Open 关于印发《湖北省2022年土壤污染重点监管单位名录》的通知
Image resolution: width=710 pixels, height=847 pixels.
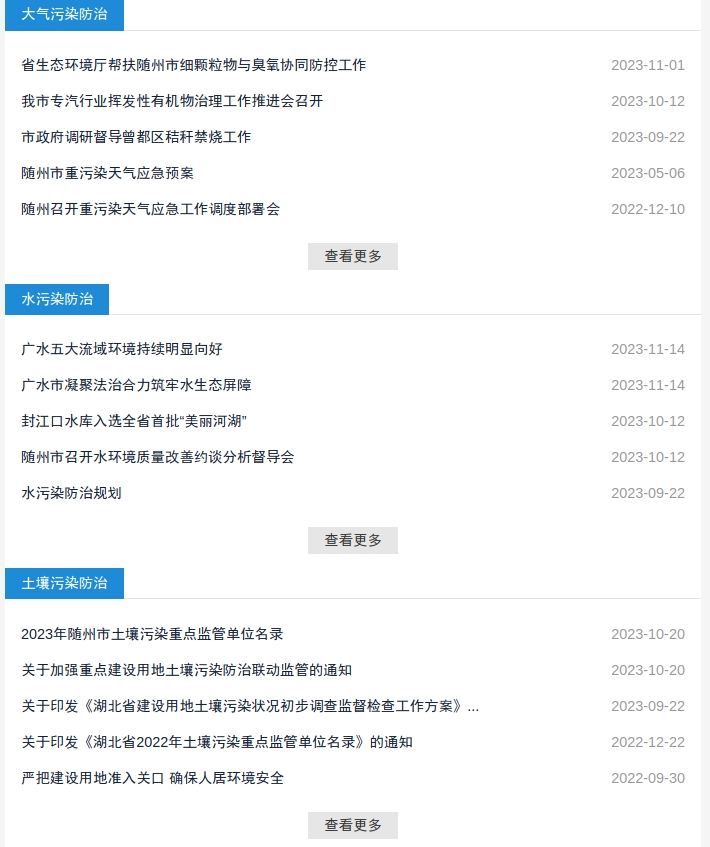217,742
